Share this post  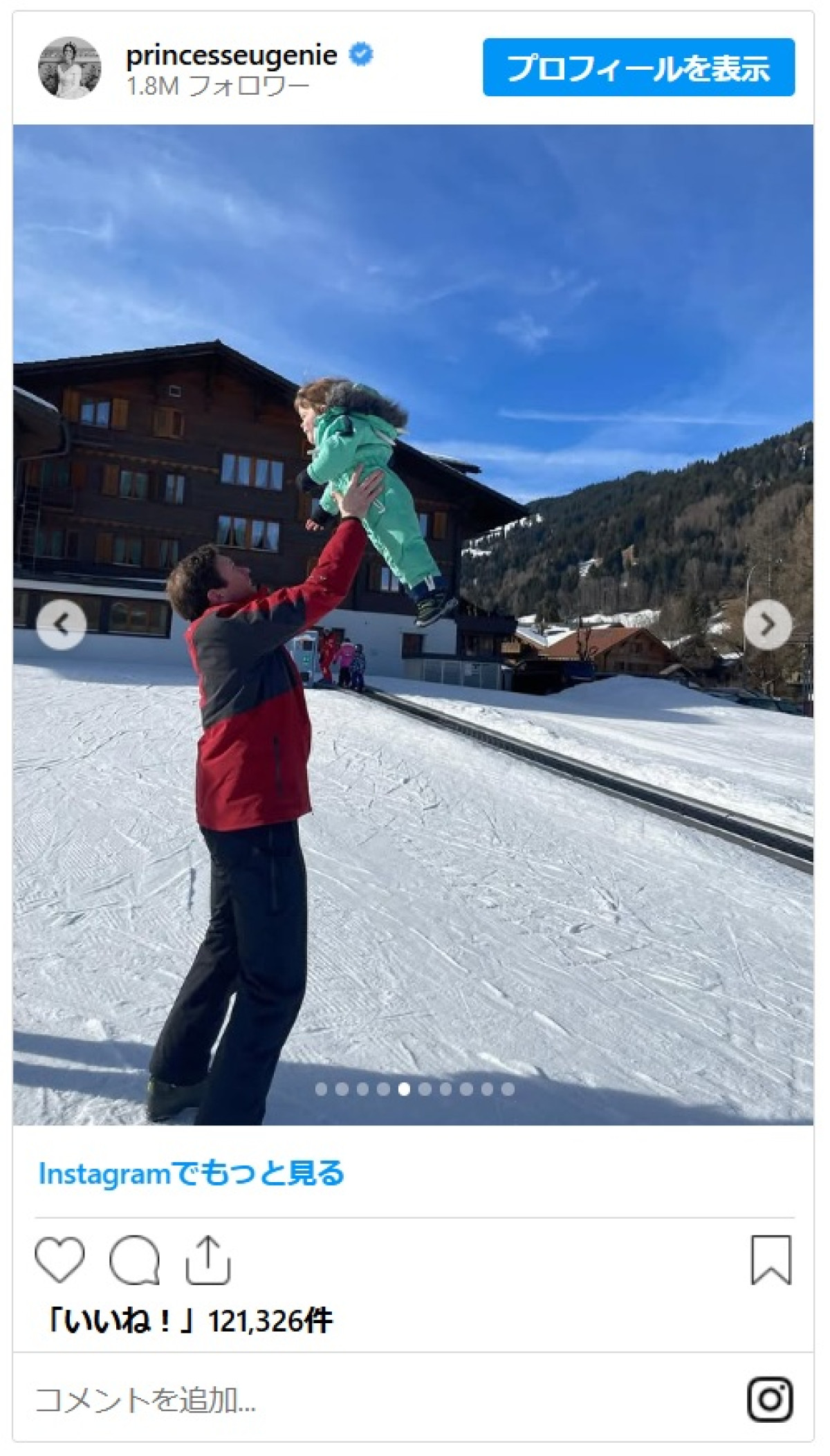pyautogui.click(x=207, y=1260)
